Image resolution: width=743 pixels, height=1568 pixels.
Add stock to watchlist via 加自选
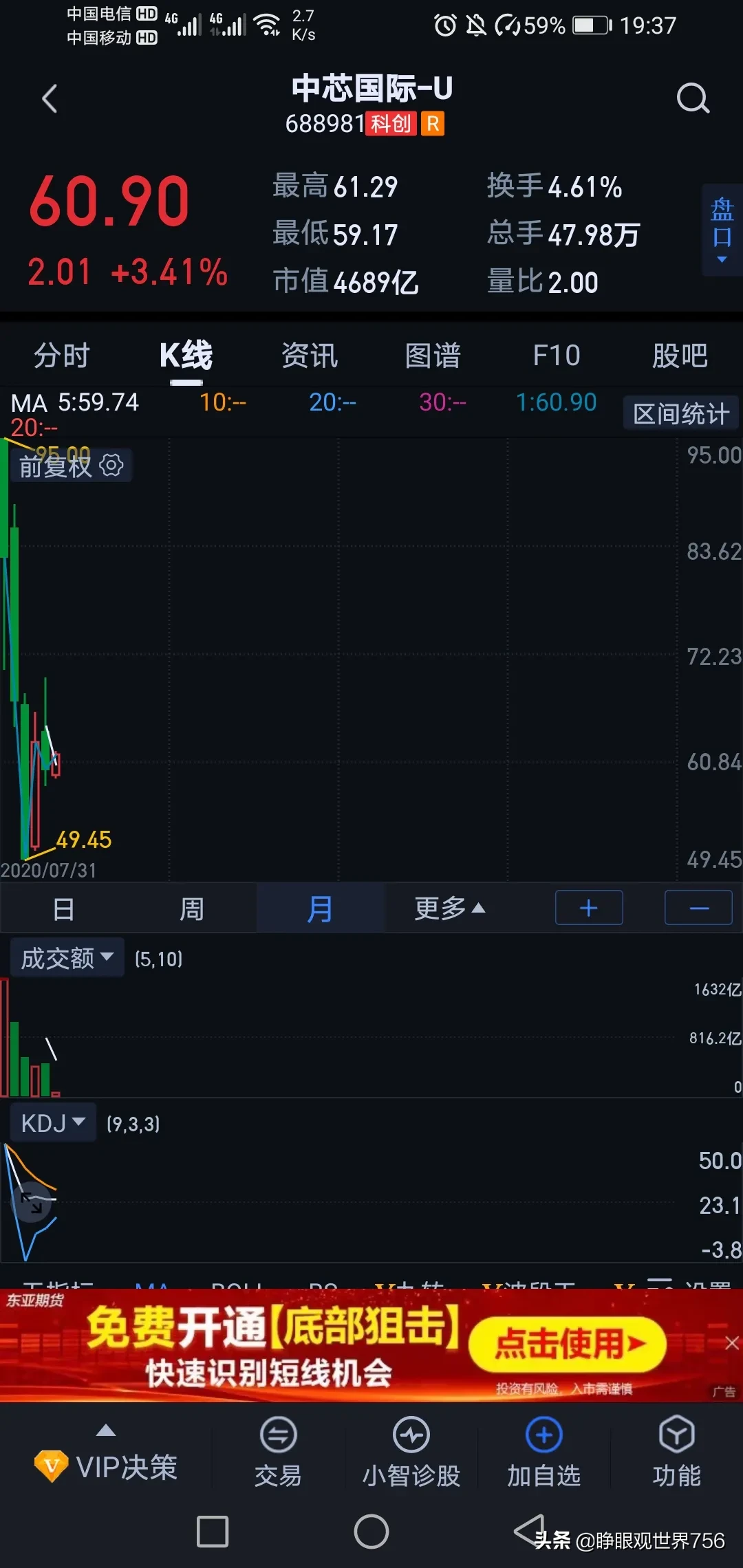point(544,1452)
